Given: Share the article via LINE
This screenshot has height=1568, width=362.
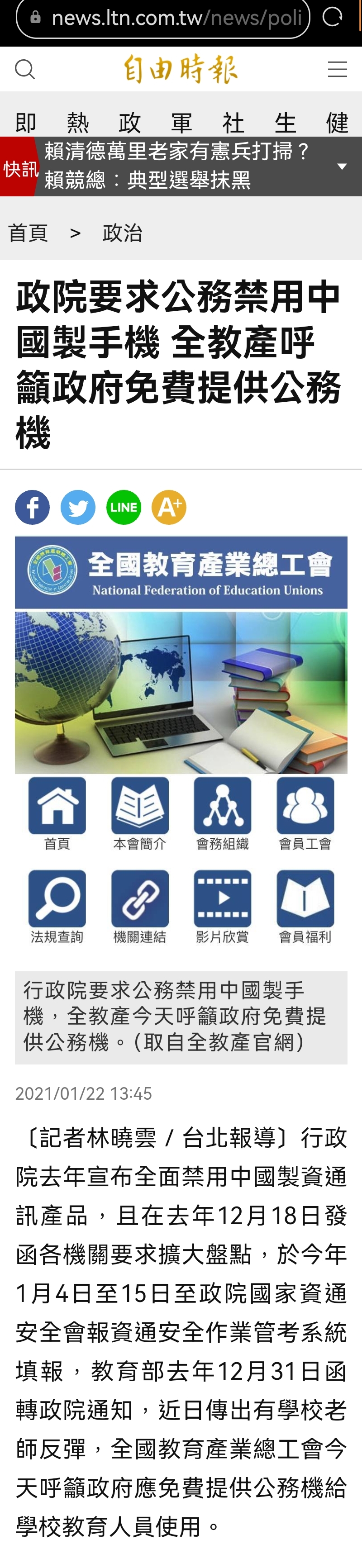Looking at the screenshot, I should click(124, 507).
